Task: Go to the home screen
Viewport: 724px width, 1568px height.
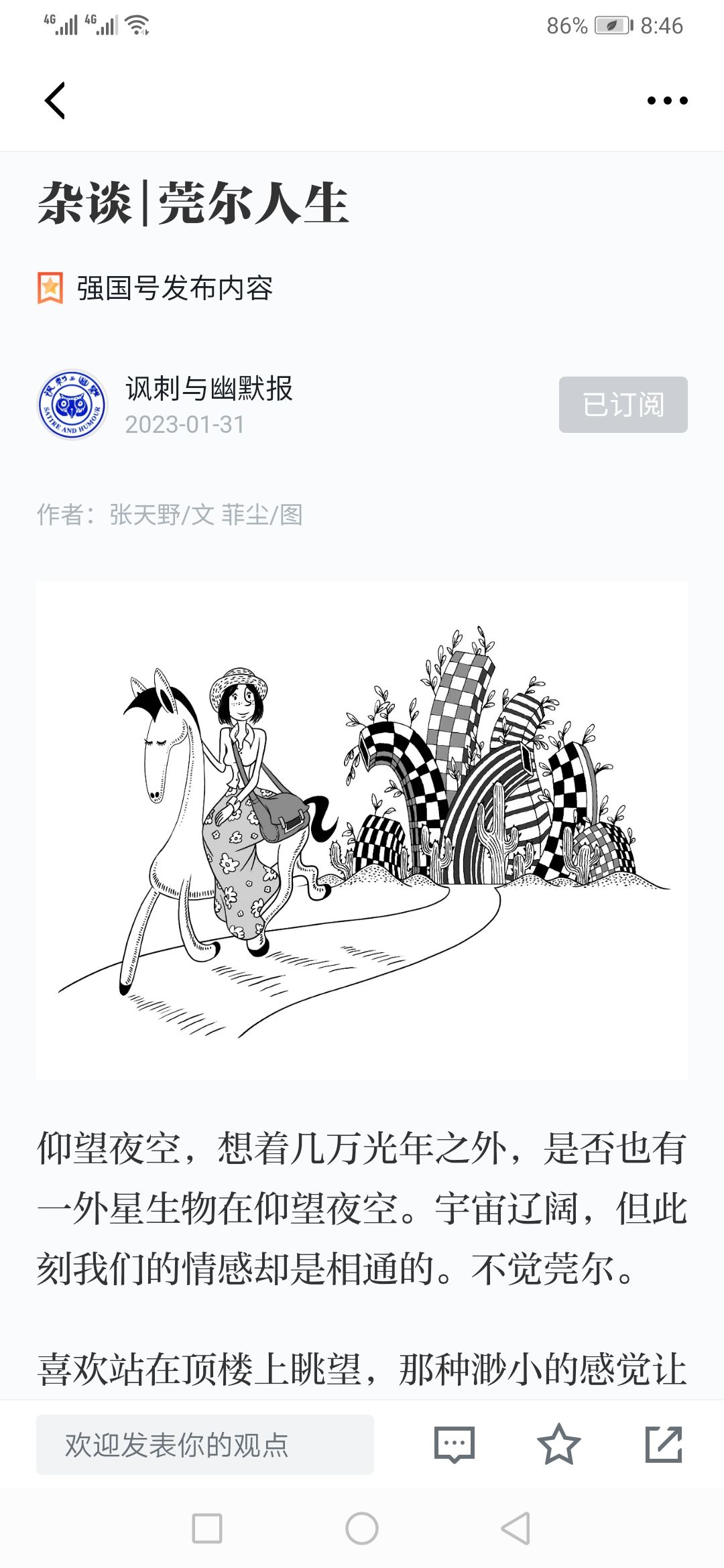Action: (362, 1528)
